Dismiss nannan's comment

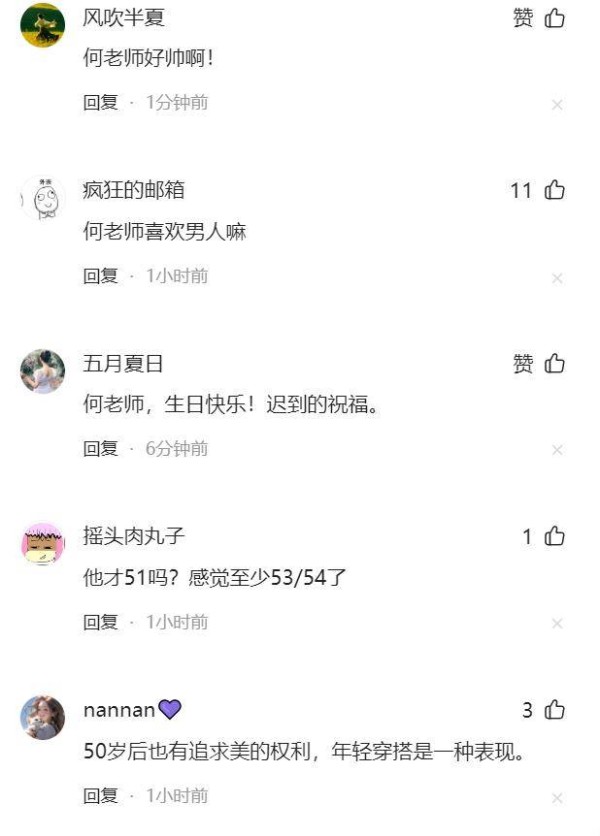[x=557, y=798]
